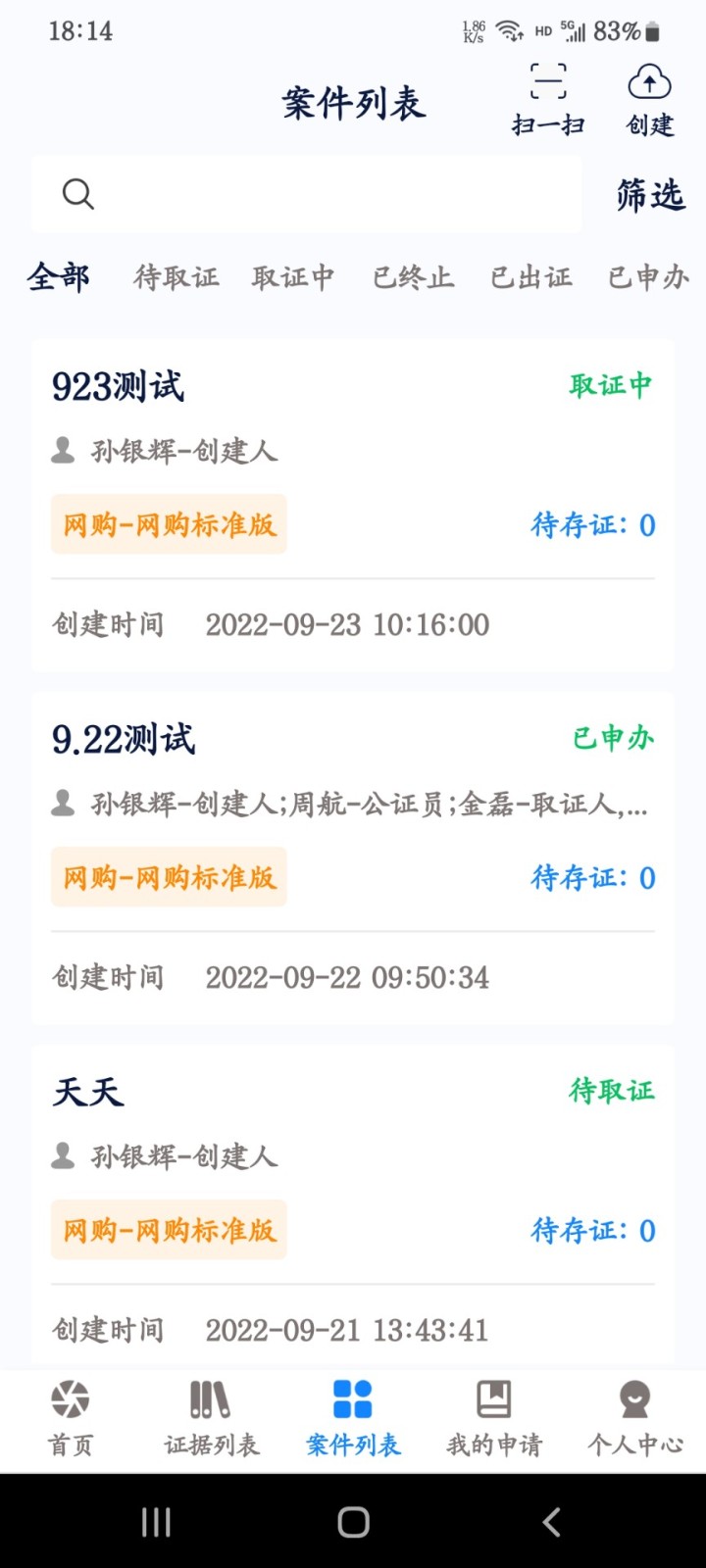Open the 筛选 filter options
This screenshot has width=706, height=1568.
649,195
